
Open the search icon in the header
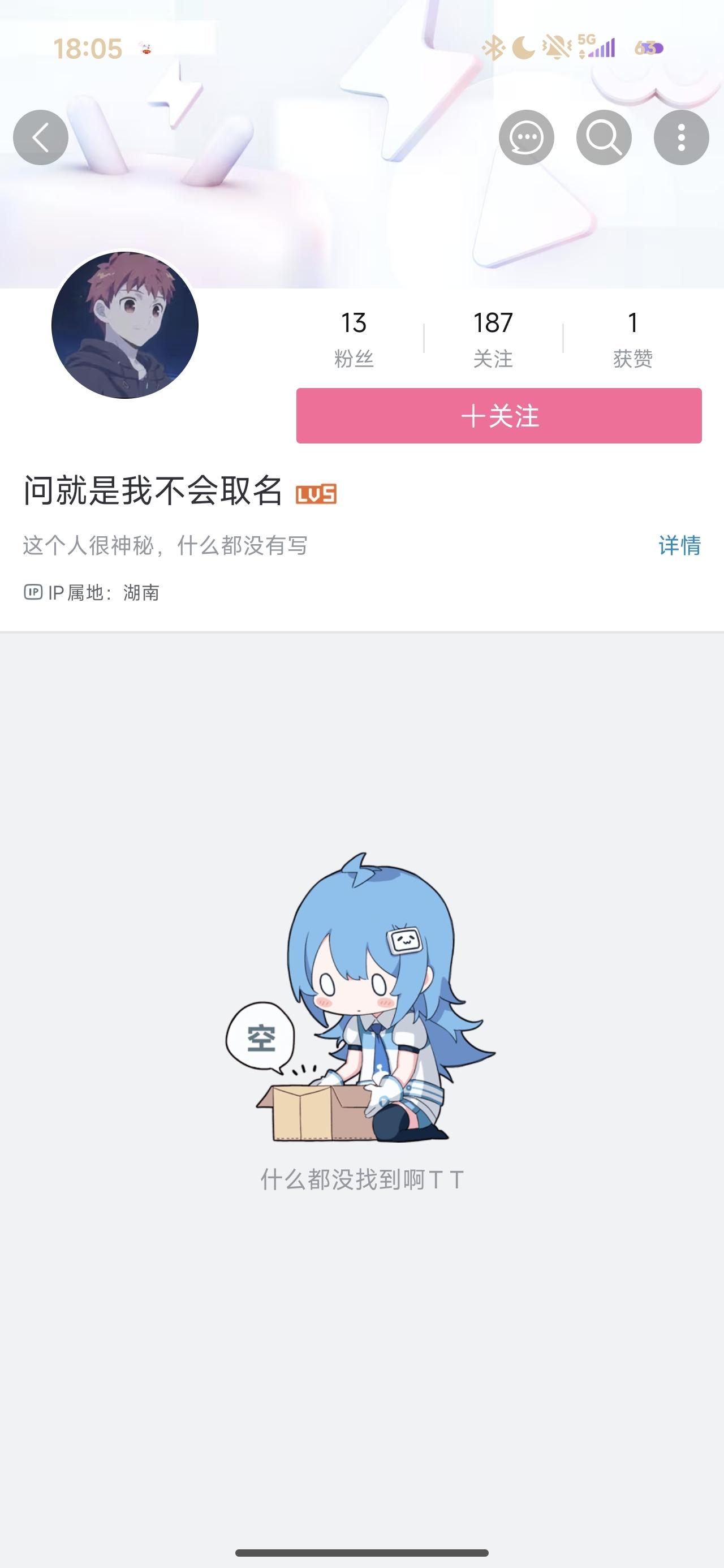604,137
